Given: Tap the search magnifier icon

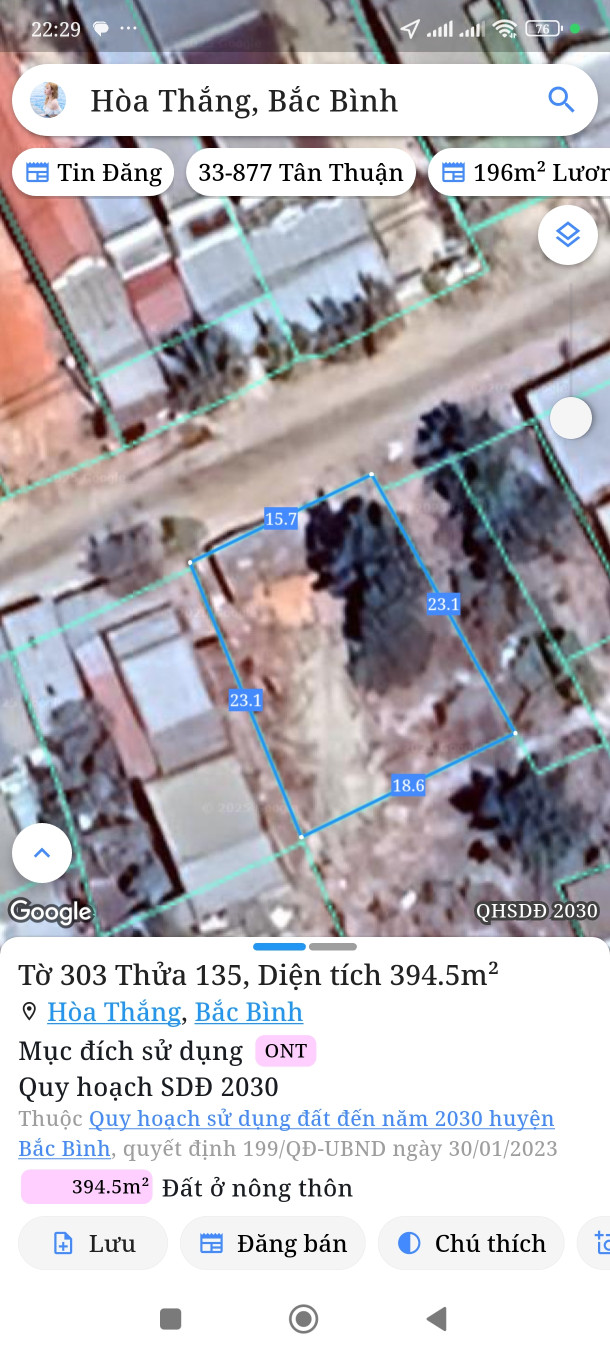Looking at the screenshot, I should 561,100.
